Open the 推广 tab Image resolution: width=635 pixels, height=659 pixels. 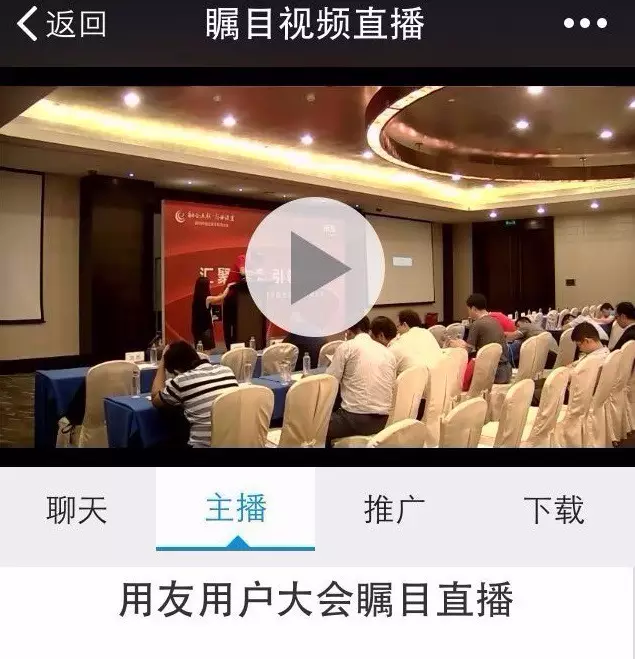pyautogui.click(x=394, y=510)
